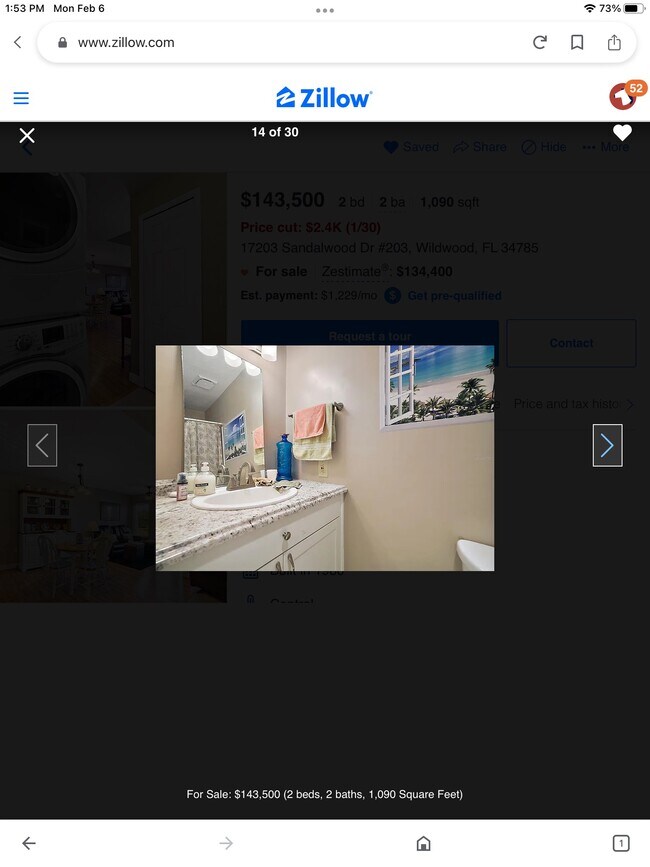Tap the zillow.com address bar

tap(280, 42)
